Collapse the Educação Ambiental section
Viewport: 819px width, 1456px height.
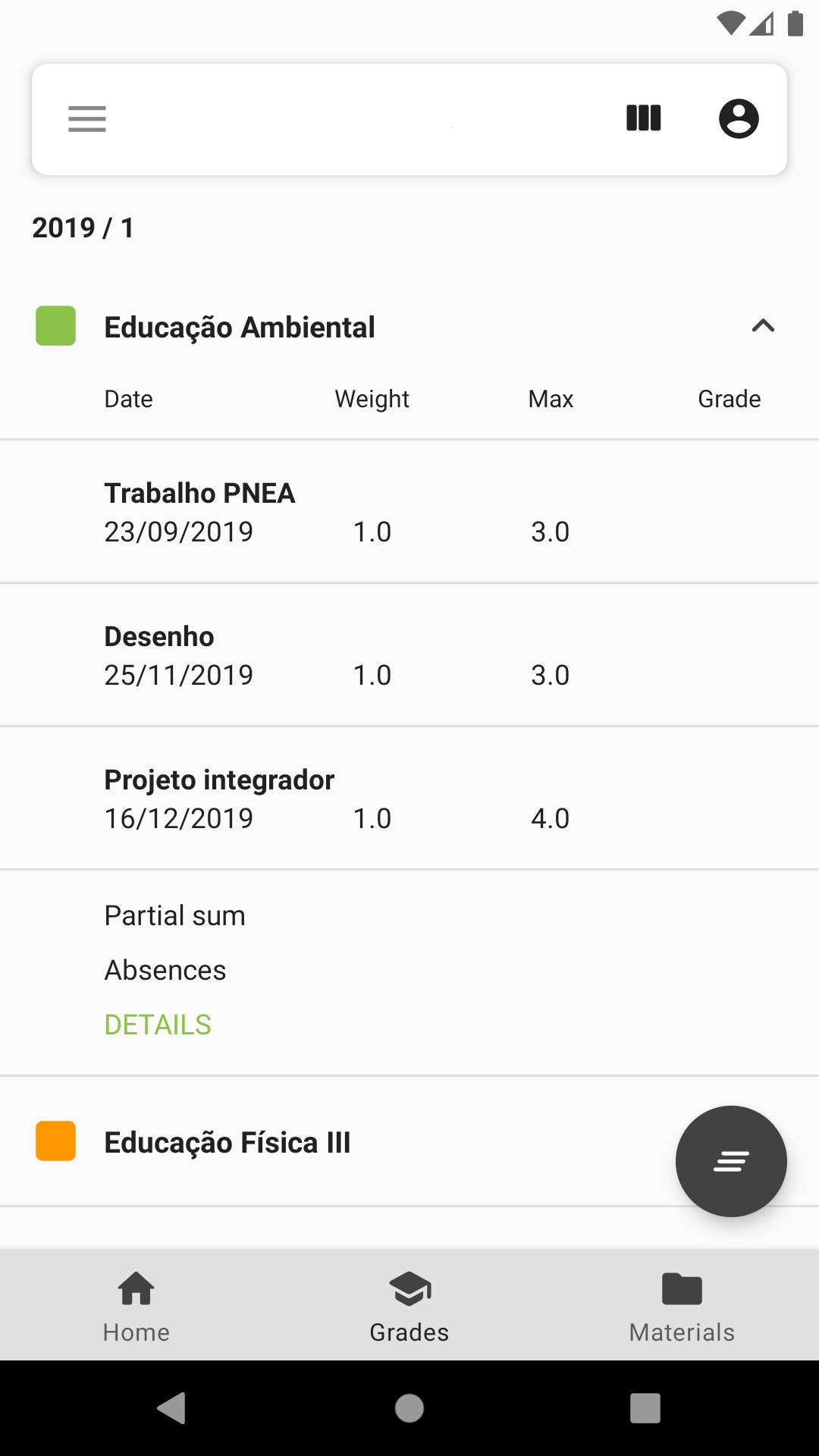tap(762, 326)
